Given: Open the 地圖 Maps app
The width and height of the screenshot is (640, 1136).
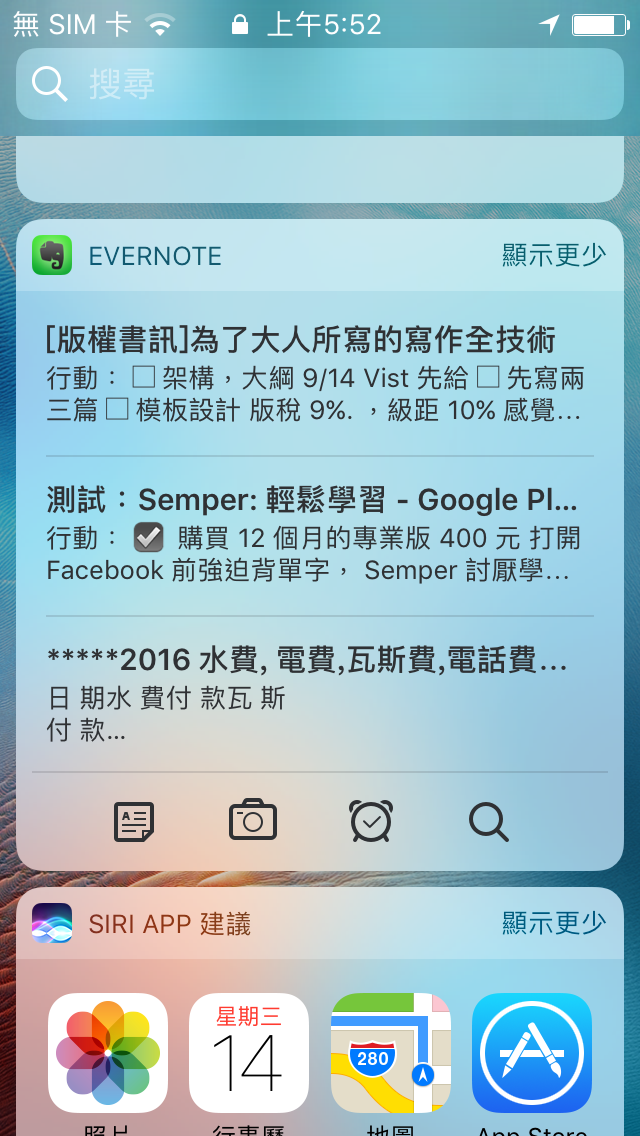Looking at the screenshot, I should click(x=391, y=1053).
